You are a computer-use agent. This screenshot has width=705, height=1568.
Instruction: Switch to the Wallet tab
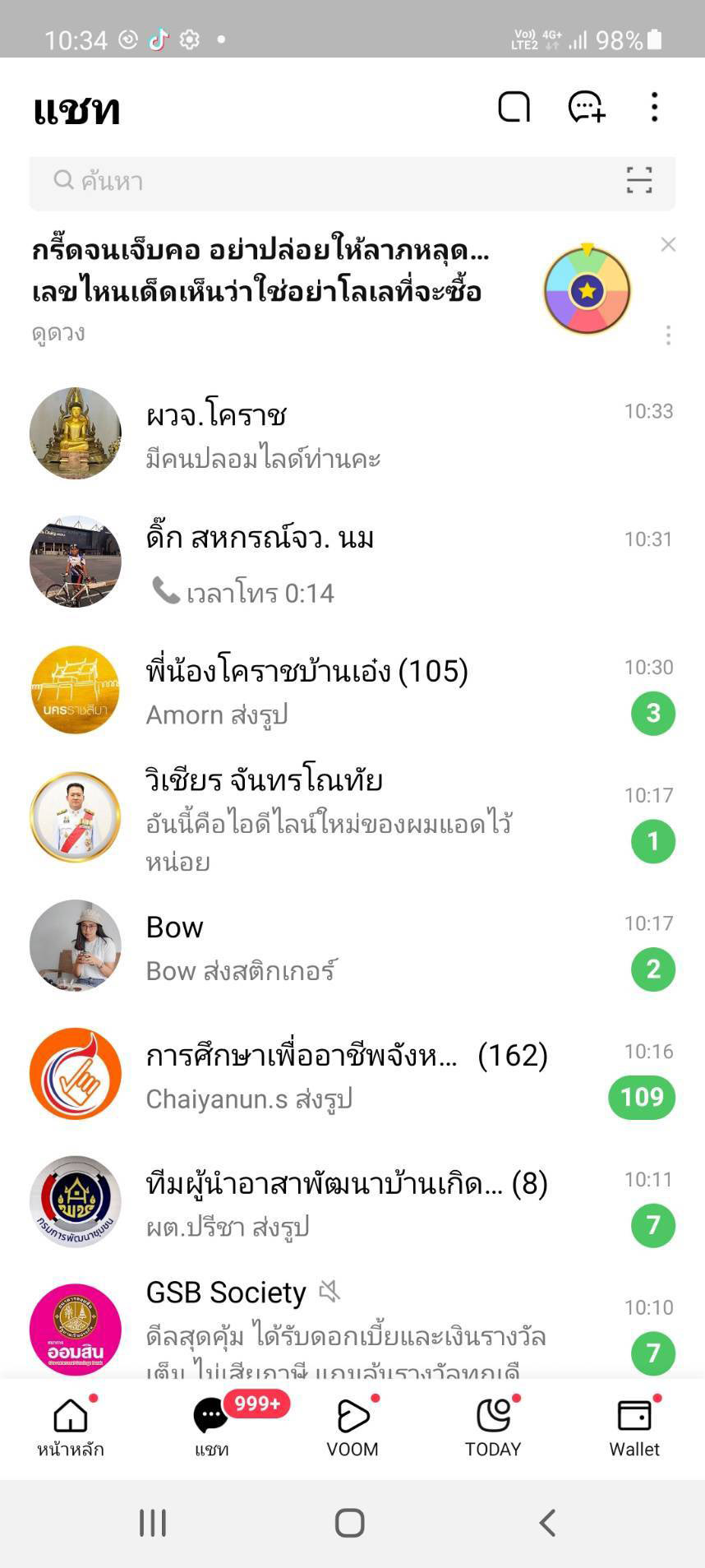pos(634,1427)
